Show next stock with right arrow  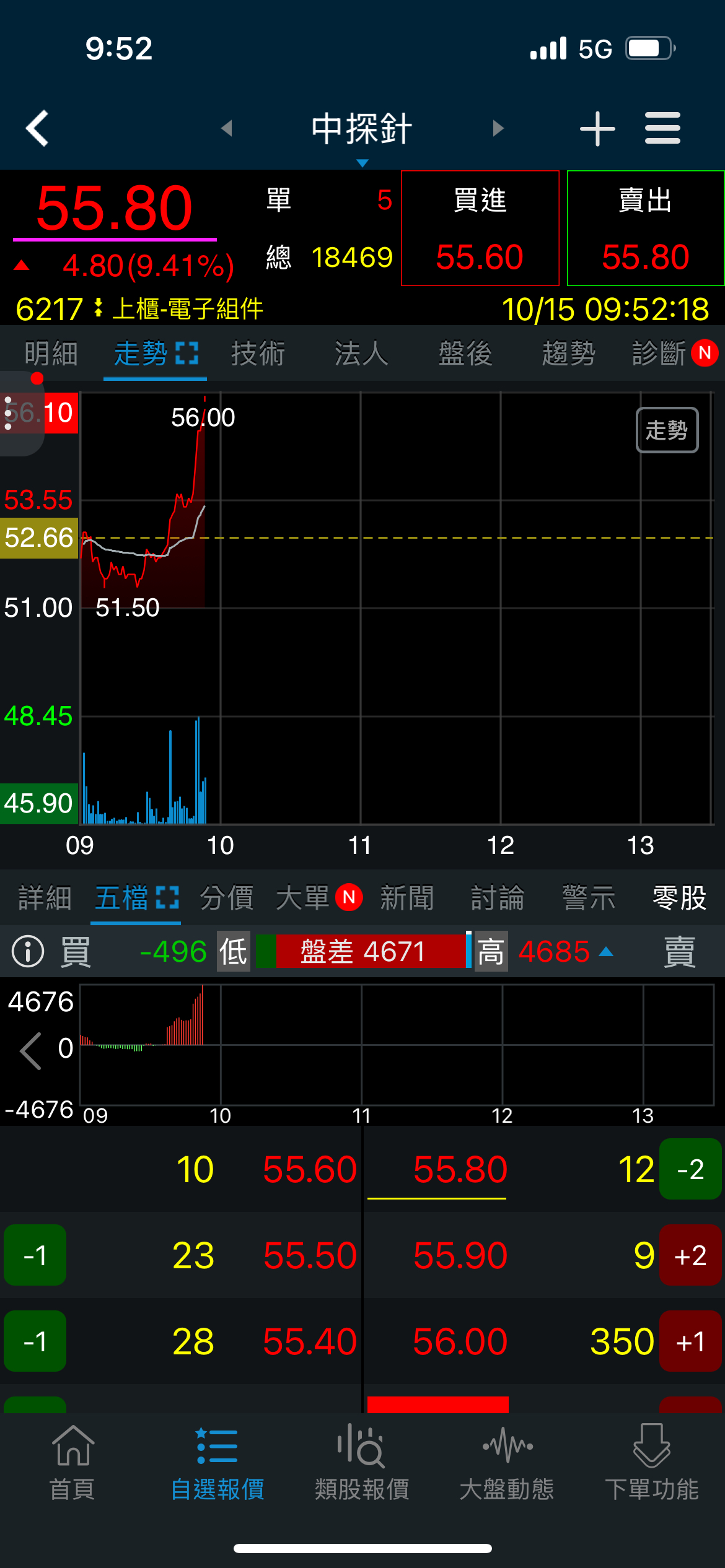pyautogui.click(x=498, y=128)
